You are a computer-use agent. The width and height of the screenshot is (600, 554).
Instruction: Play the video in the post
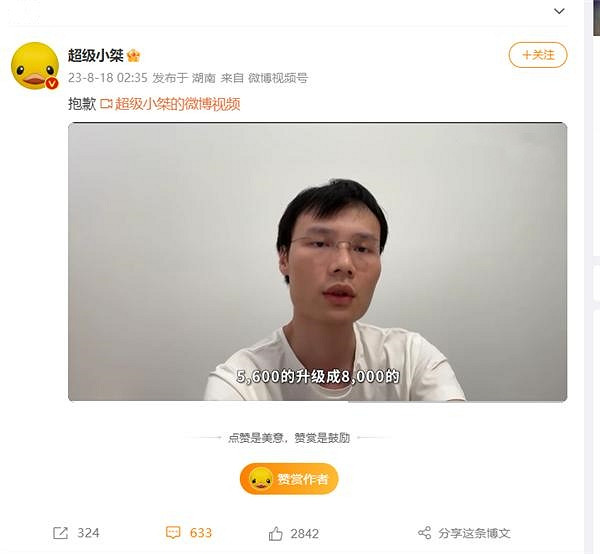tap(317, 262)
